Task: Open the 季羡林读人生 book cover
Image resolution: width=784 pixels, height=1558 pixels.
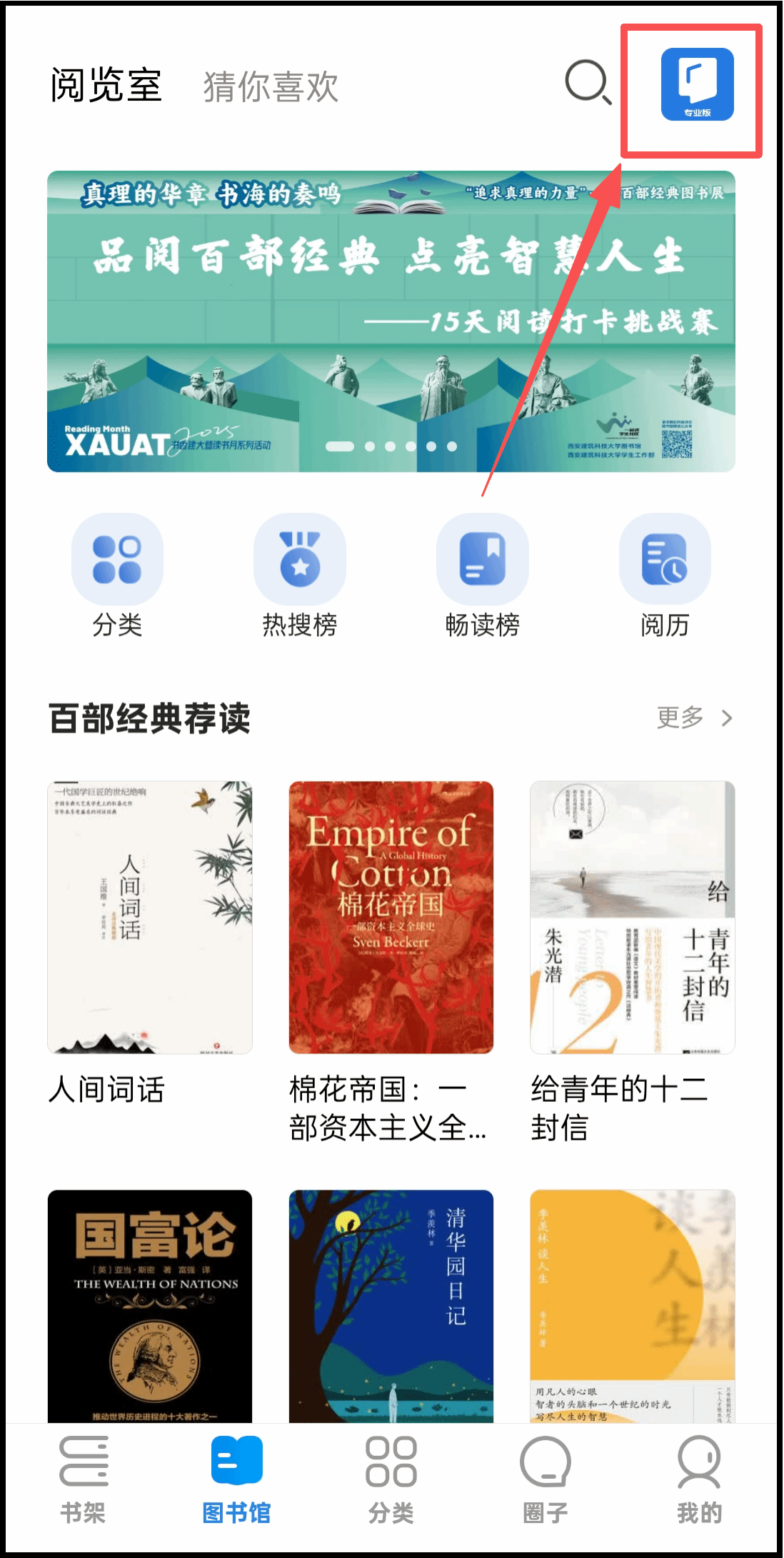Action: (x=632, y=1305)
